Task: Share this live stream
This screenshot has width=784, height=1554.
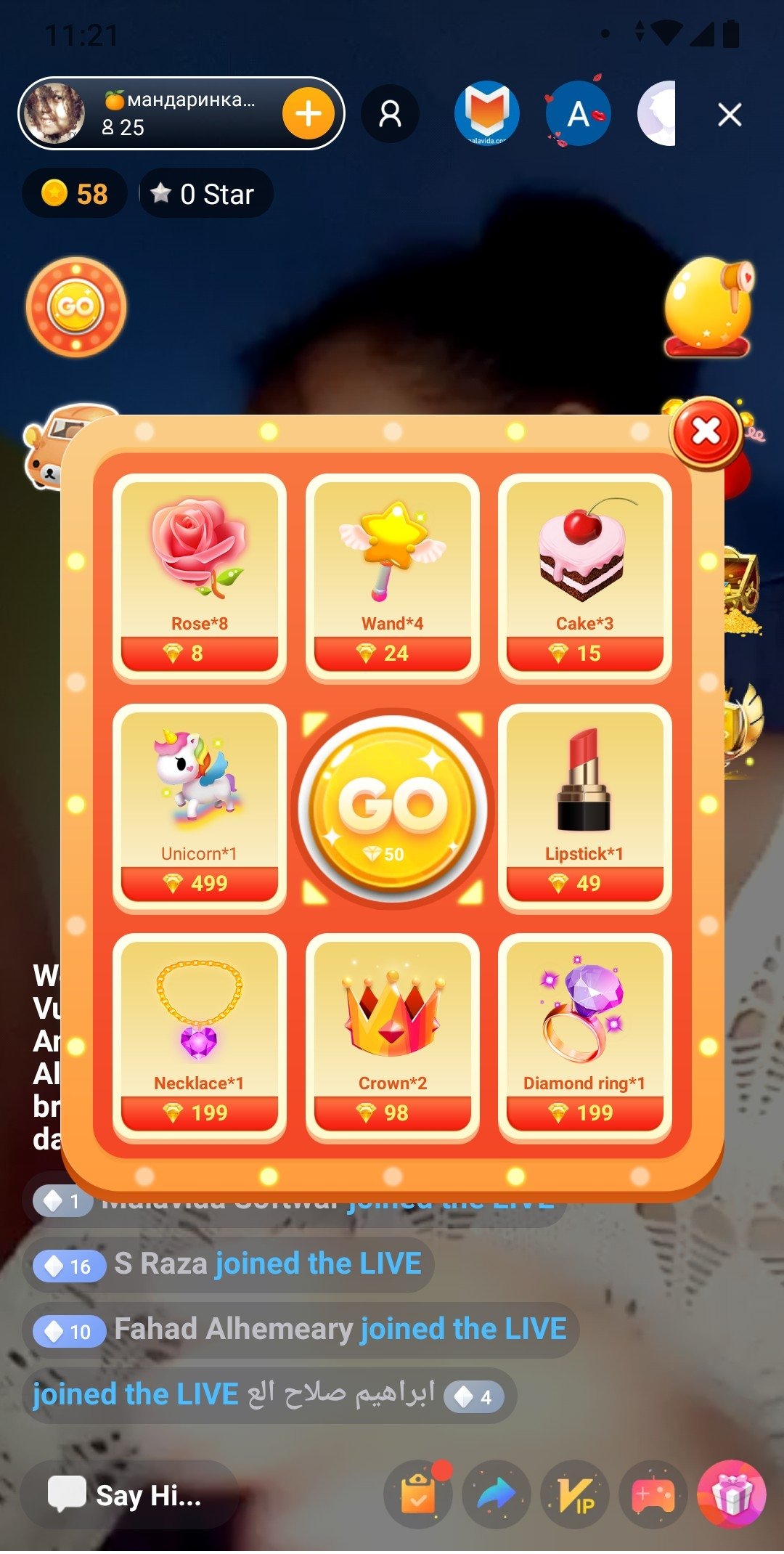Action: (497, 1495)
